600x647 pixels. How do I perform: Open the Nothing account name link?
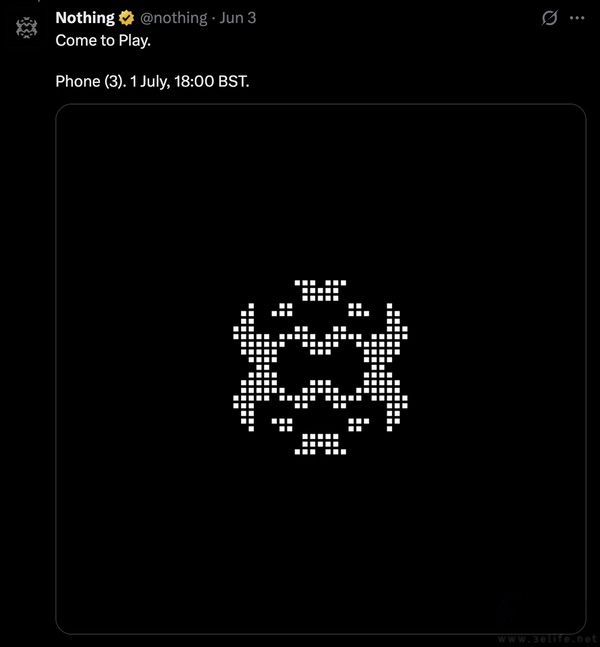(85, 18)
